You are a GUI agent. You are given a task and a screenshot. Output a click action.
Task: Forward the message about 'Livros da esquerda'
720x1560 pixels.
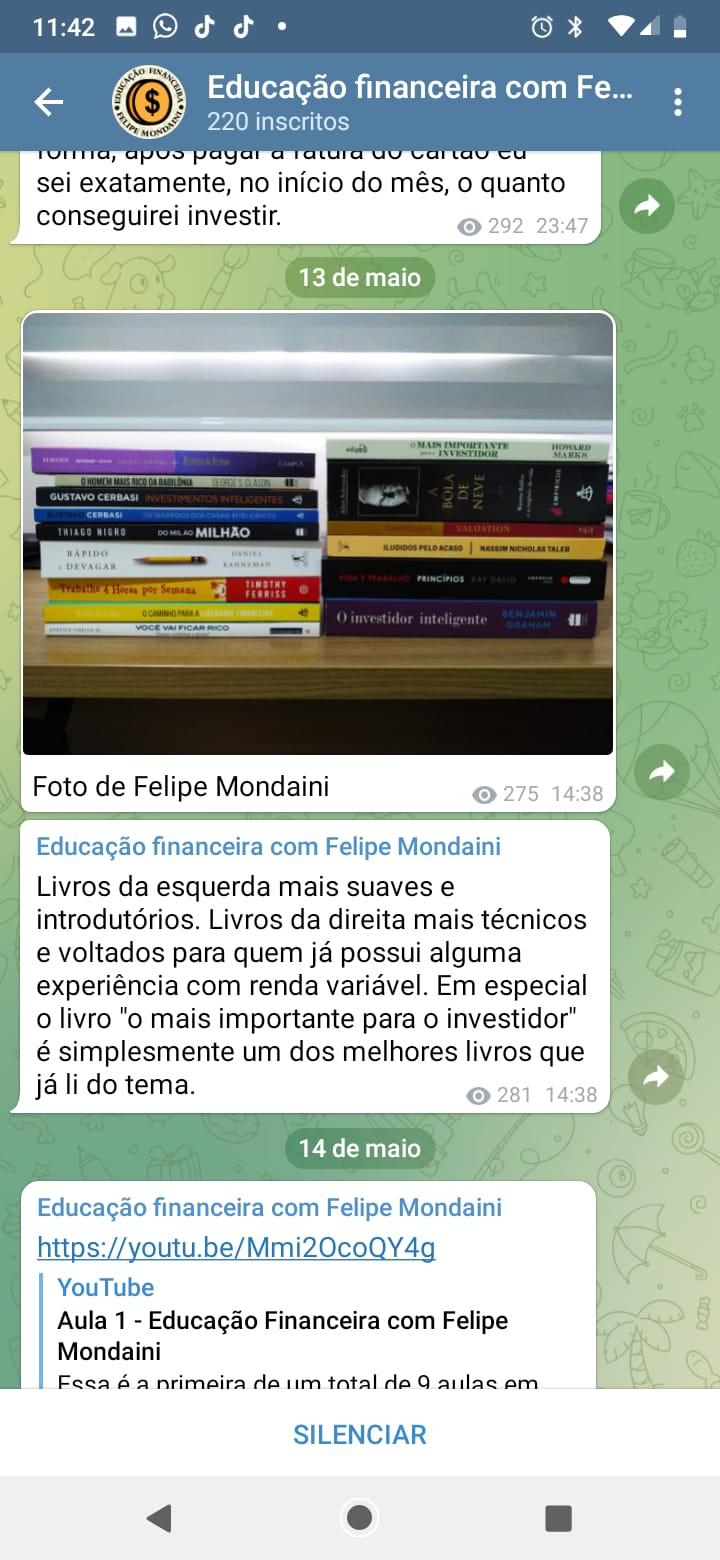pos(655,1076)
